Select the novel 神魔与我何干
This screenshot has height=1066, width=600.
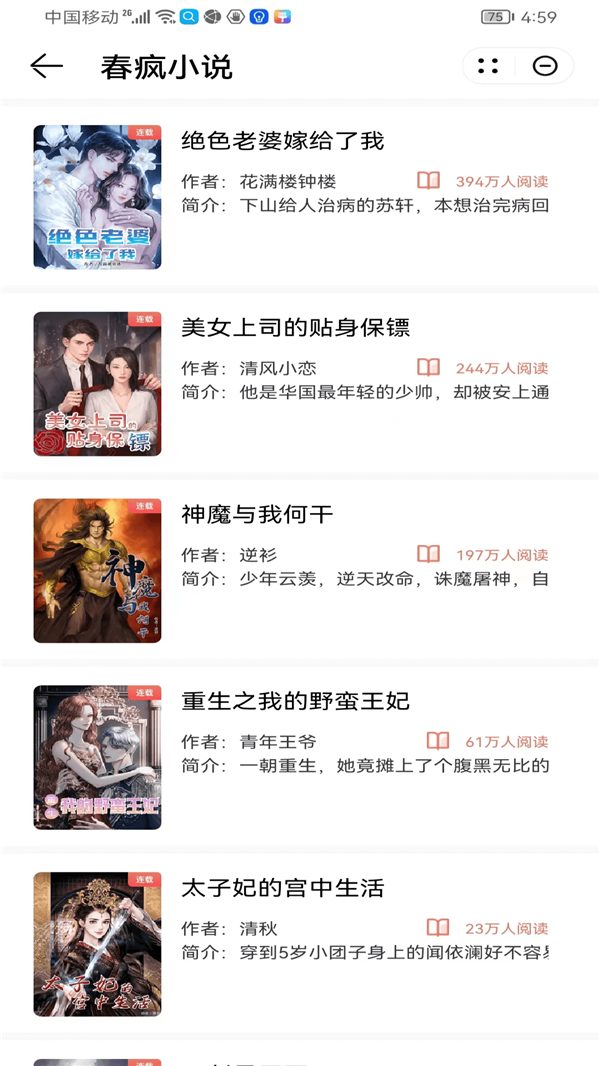coord(257,515)
